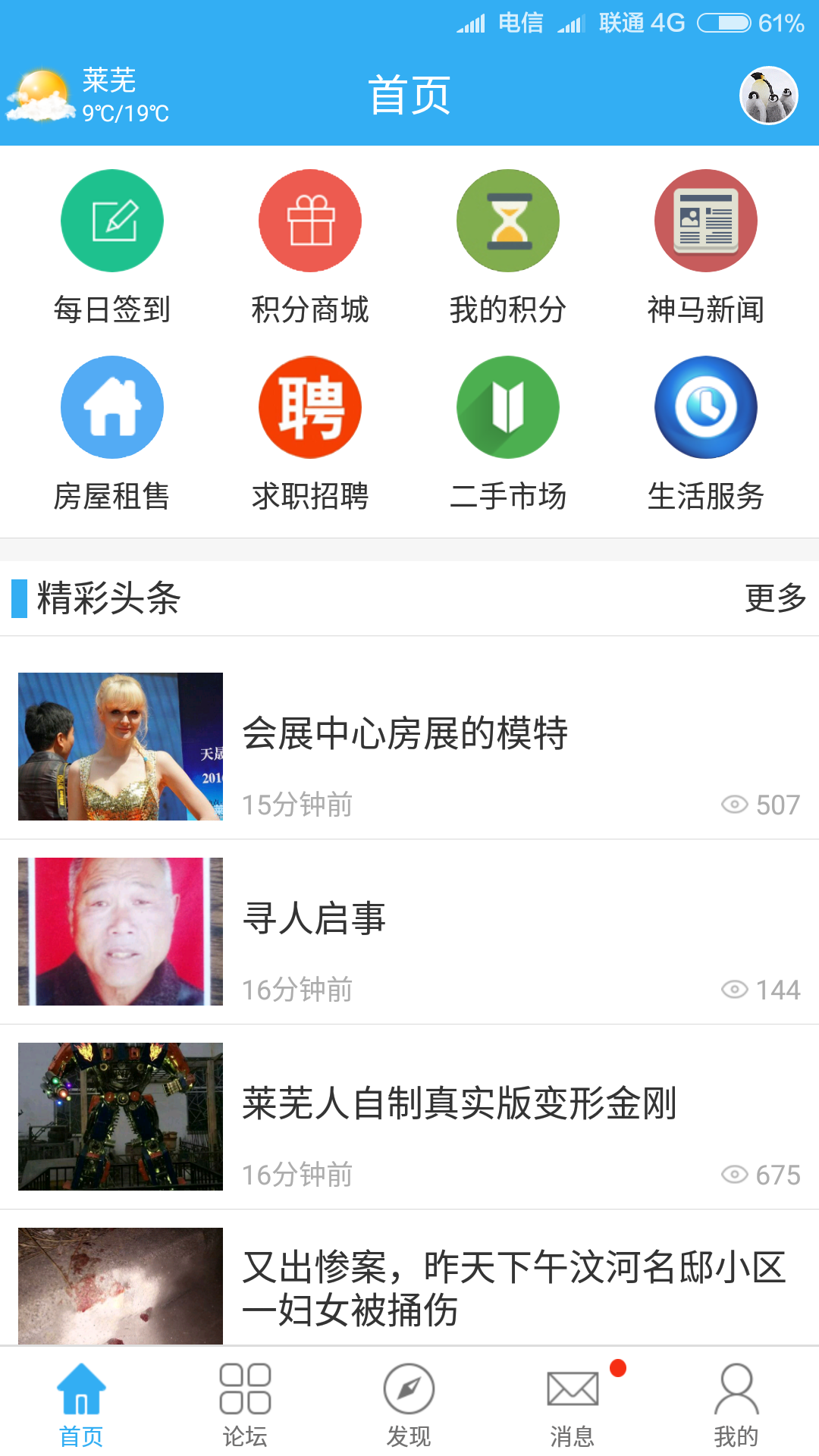Open 房屋租售 housing section

coord(112,434)
